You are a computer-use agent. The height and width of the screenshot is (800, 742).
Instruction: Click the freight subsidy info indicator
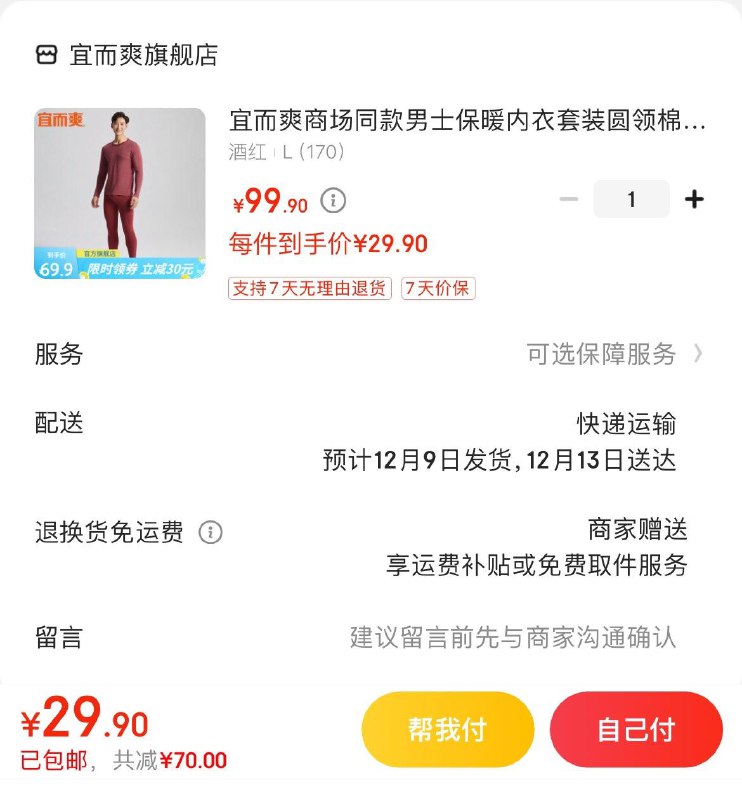[208, 532]
